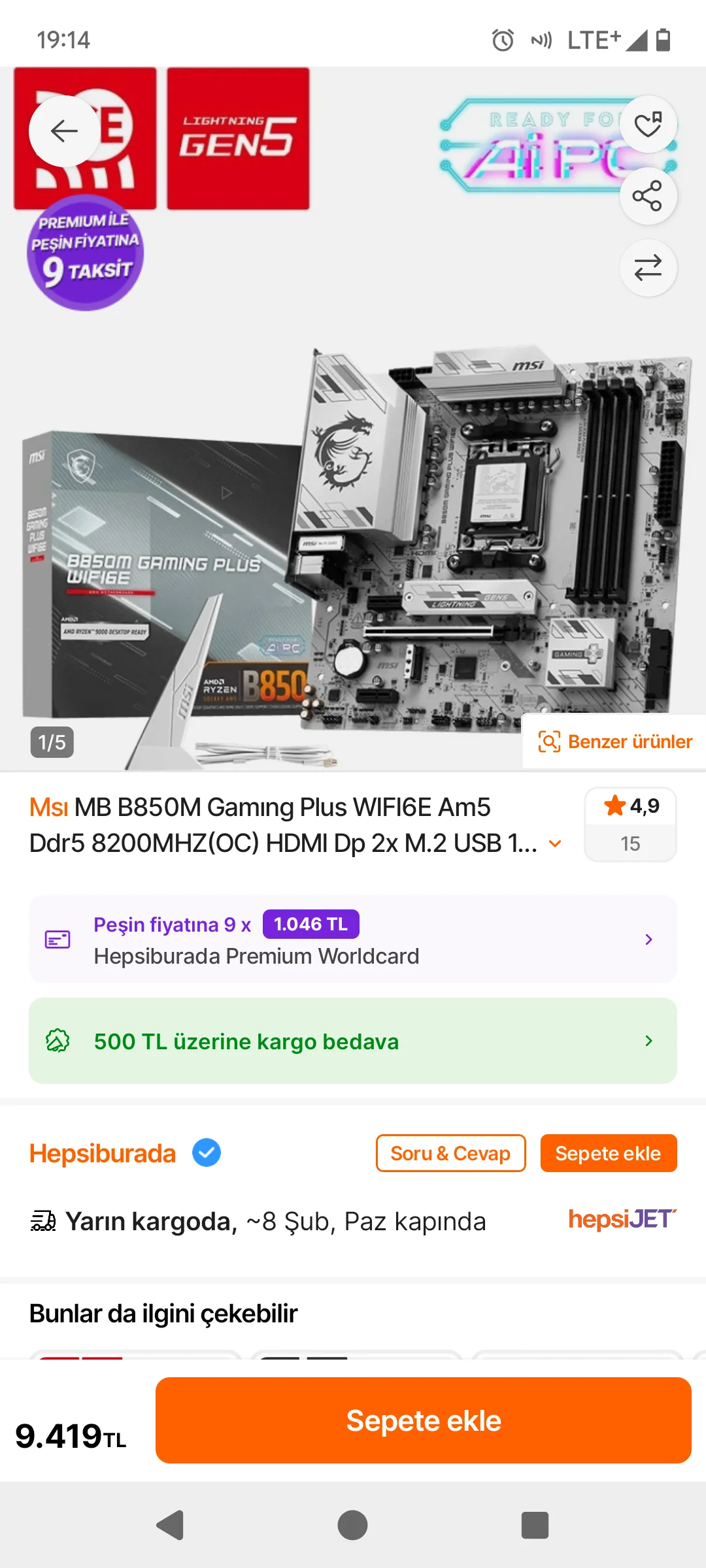Open Peşin fiyatına 9 x installment offer
Viewport: 706px width, 1568px height.
(353, 939)
